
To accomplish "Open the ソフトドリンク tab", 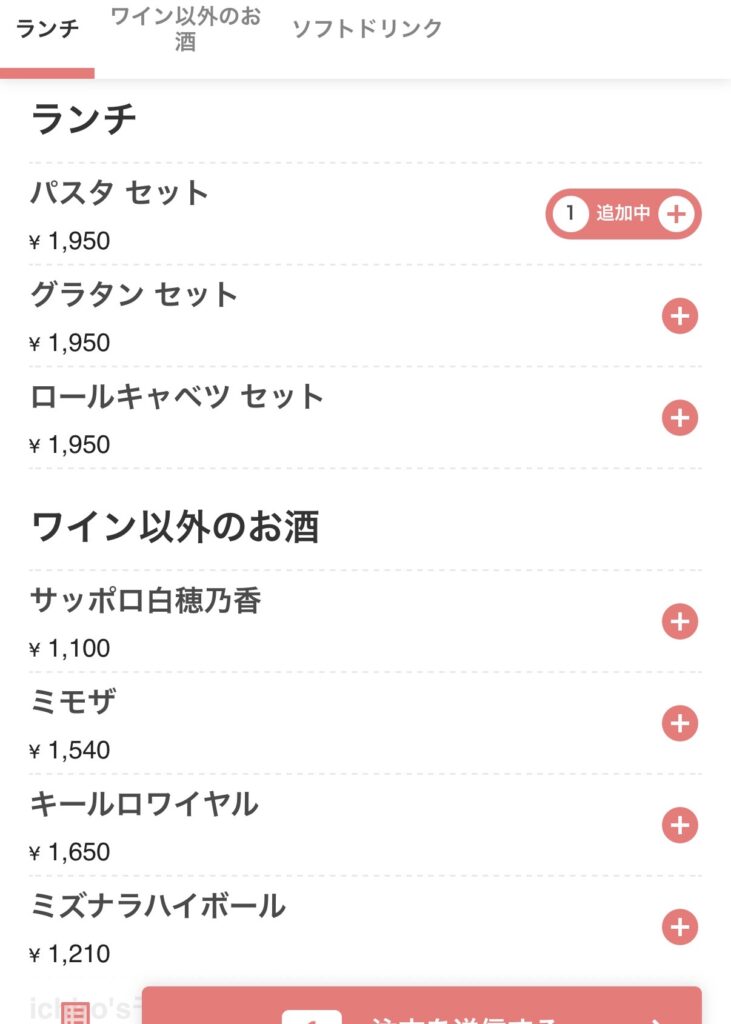I will pos(366,29).
